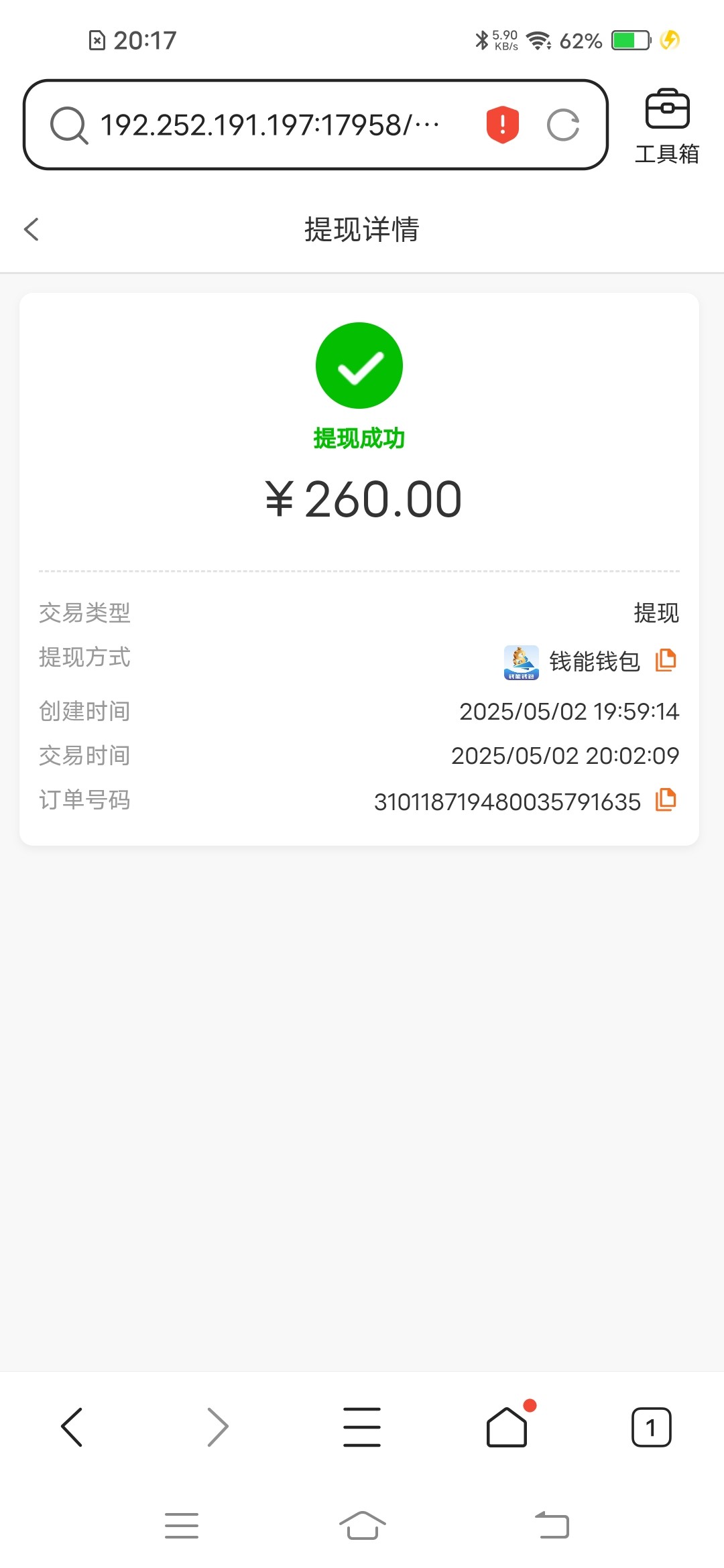Reload the current page
The width and height of the screenshot is (724, 1568).
tap(562, 125)
